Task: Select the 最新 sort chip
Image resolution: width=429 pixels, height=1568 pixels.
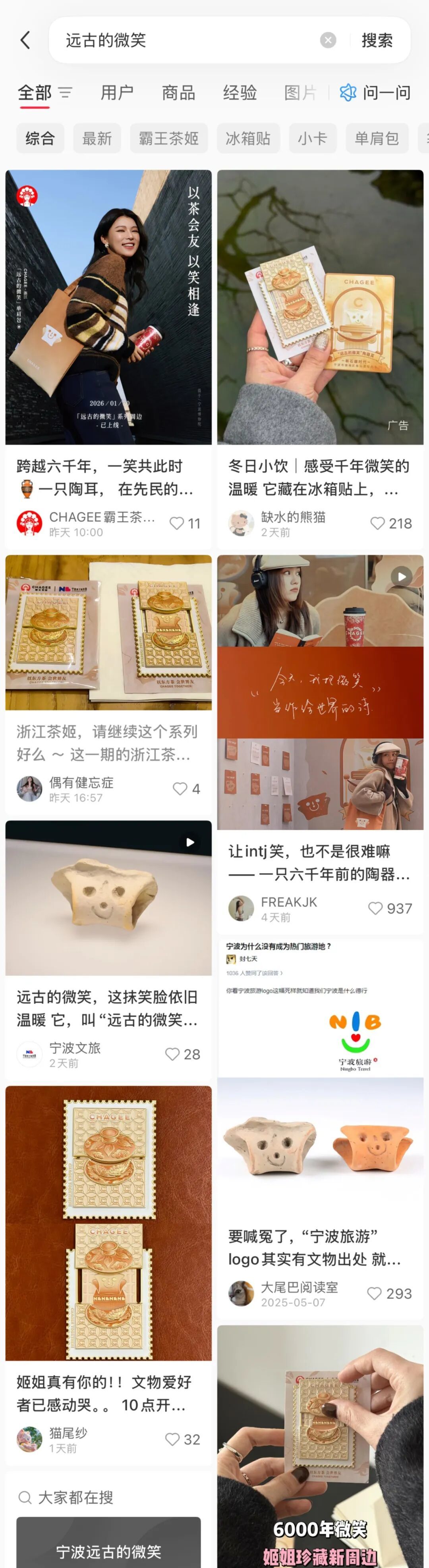Action: 97,139
